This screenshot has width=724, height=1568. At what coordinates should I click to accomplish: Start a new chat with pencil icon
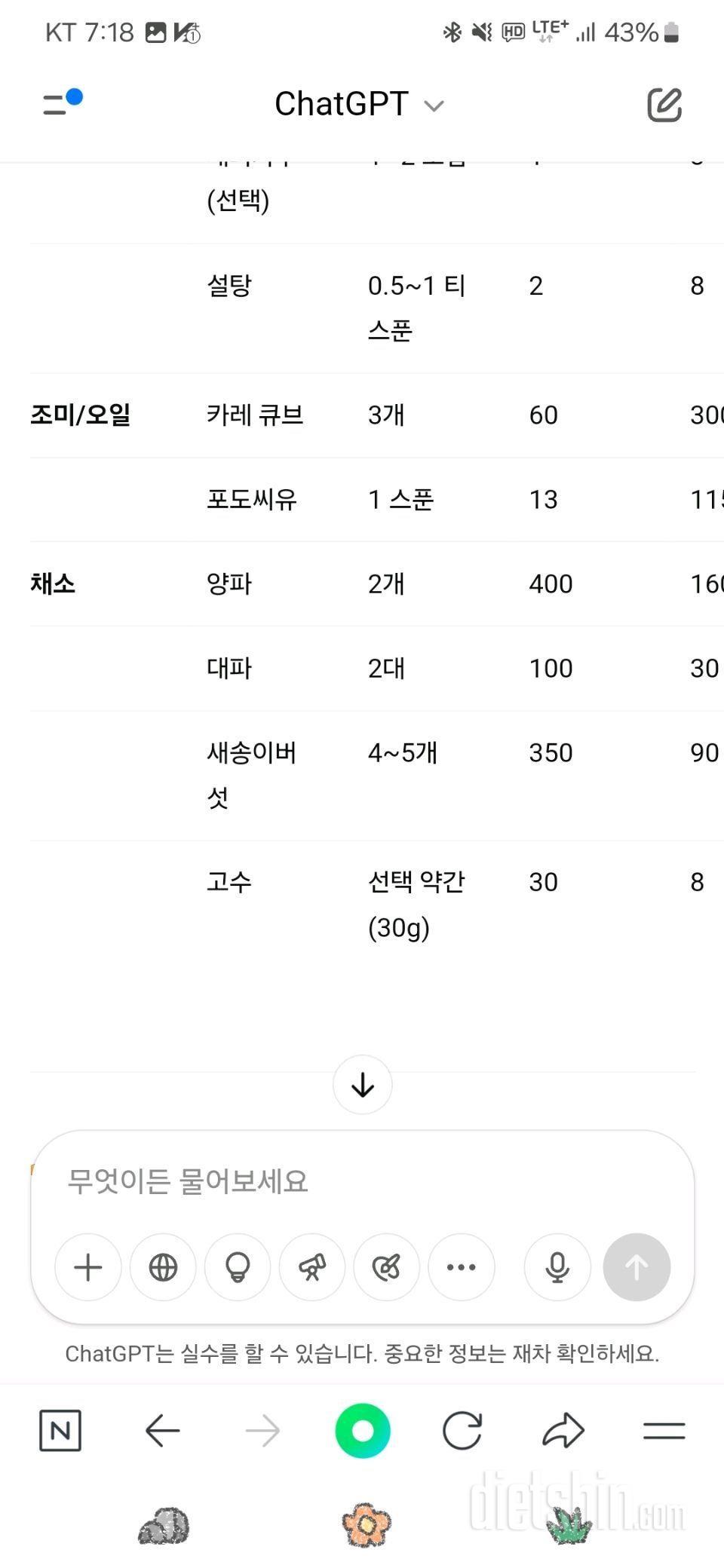664,105
